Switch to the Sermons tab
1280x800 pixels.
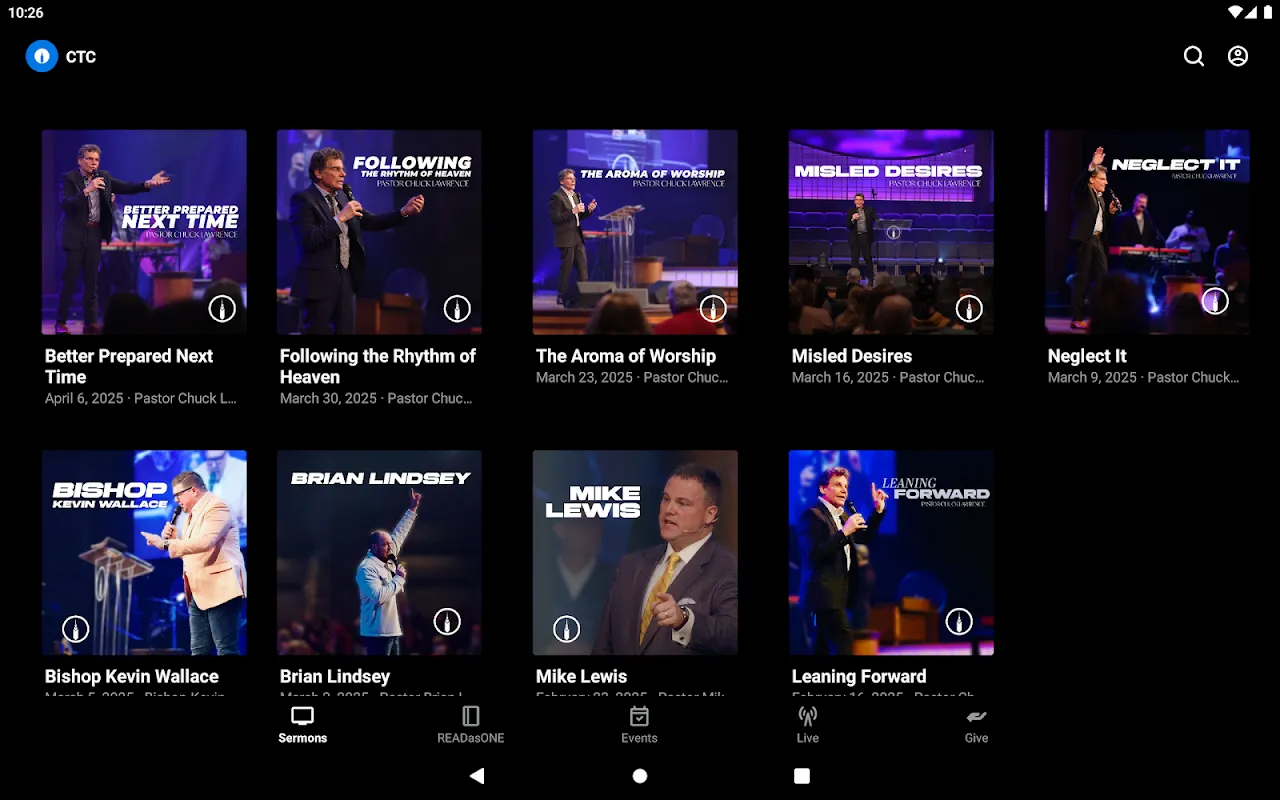click(302, 725)
